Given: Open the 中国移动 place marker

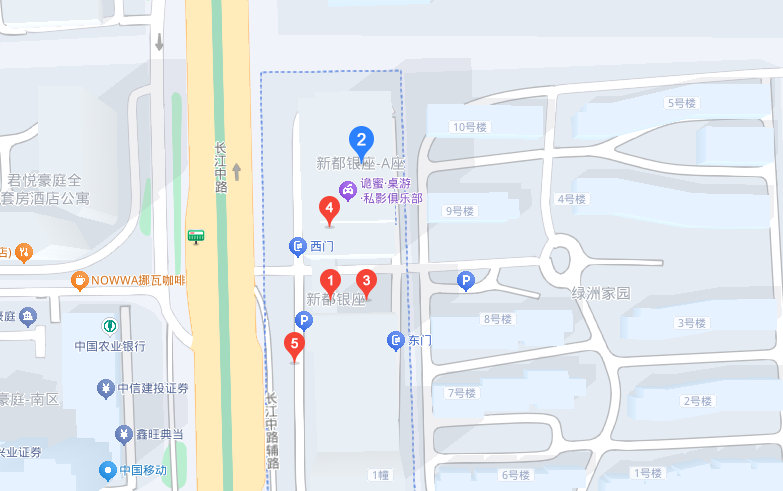Looking at the screenshot, I should [107, 470].
